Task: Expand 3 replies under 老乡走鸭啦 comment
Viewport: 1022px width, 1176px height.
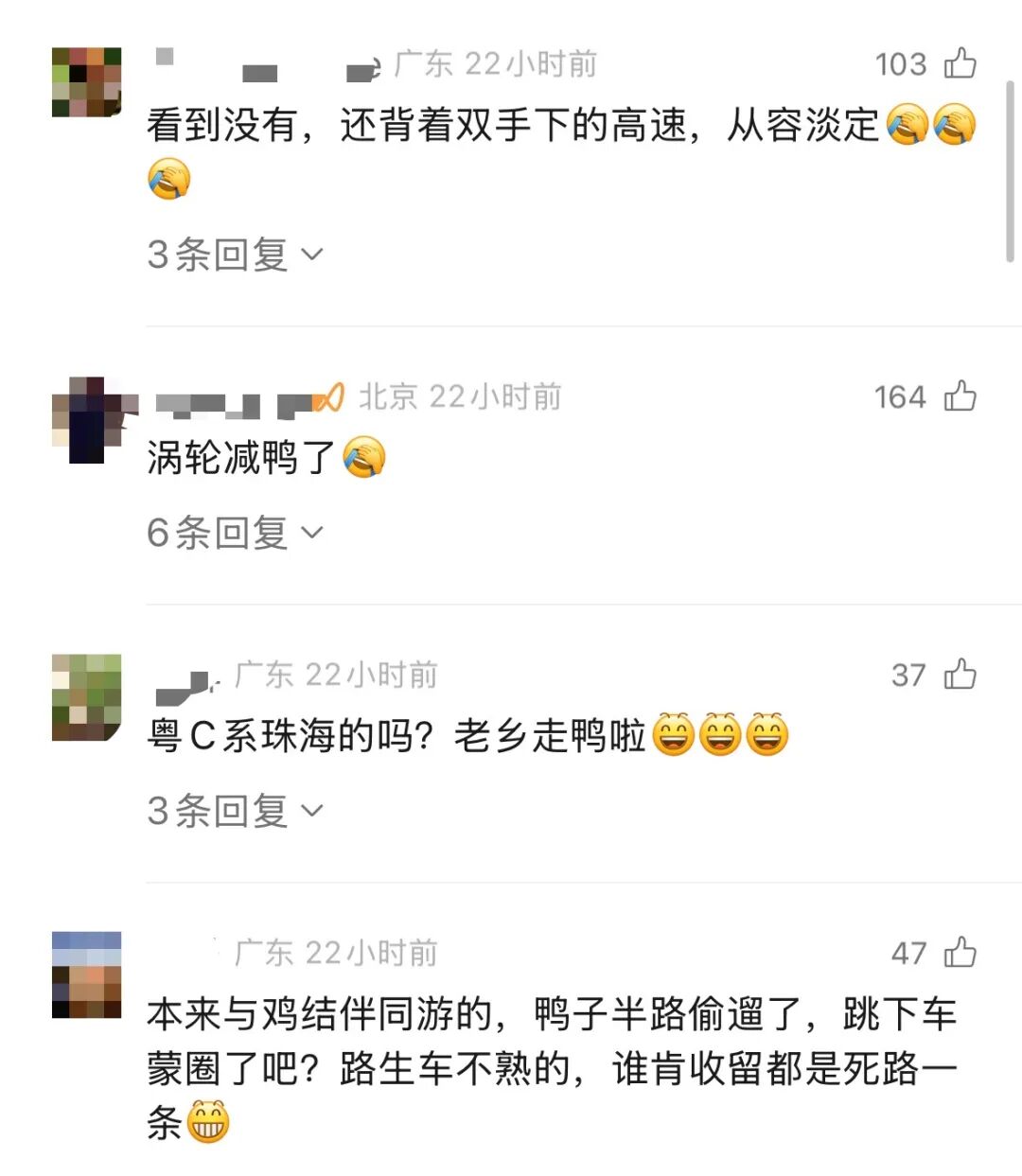Action: [235, 811]
